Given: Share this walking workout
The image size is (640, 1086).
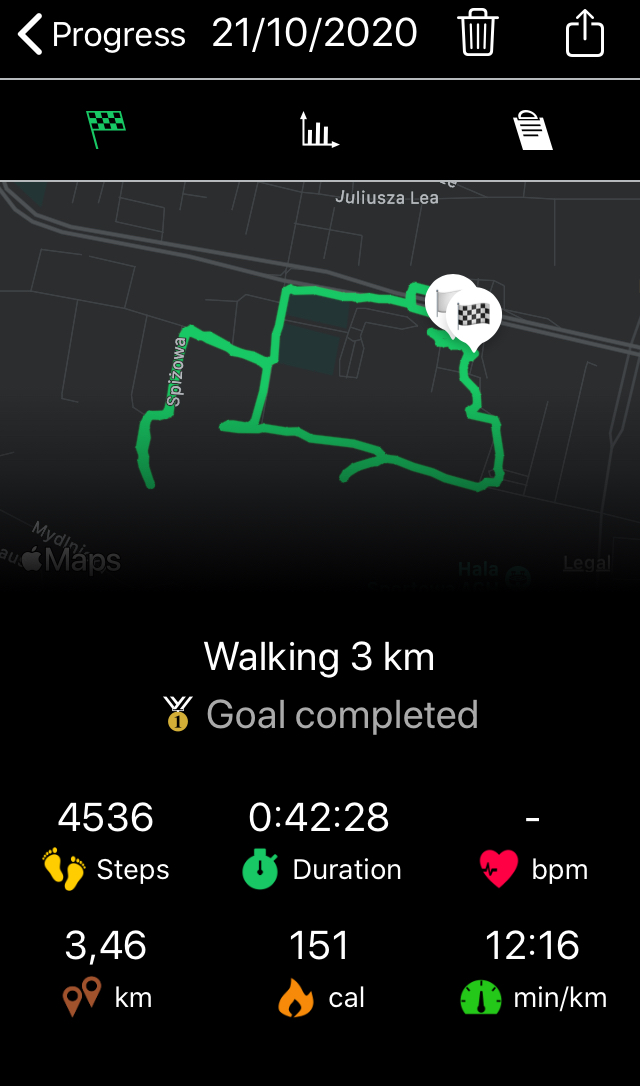Looking at the screenshot, I should point(585,34).
